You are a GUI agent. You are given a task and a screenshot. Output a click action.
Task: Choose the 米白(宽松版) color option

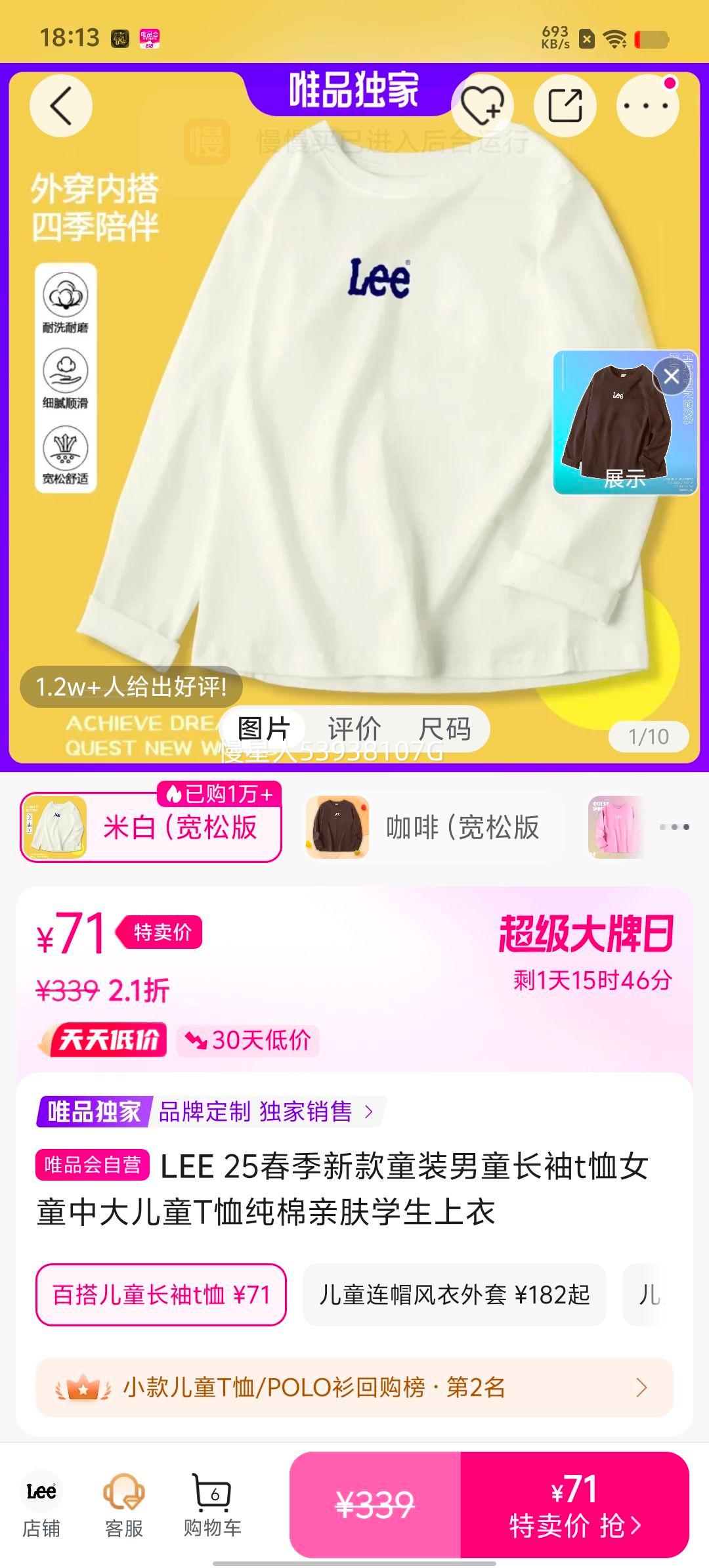click(x=151, y=827)
